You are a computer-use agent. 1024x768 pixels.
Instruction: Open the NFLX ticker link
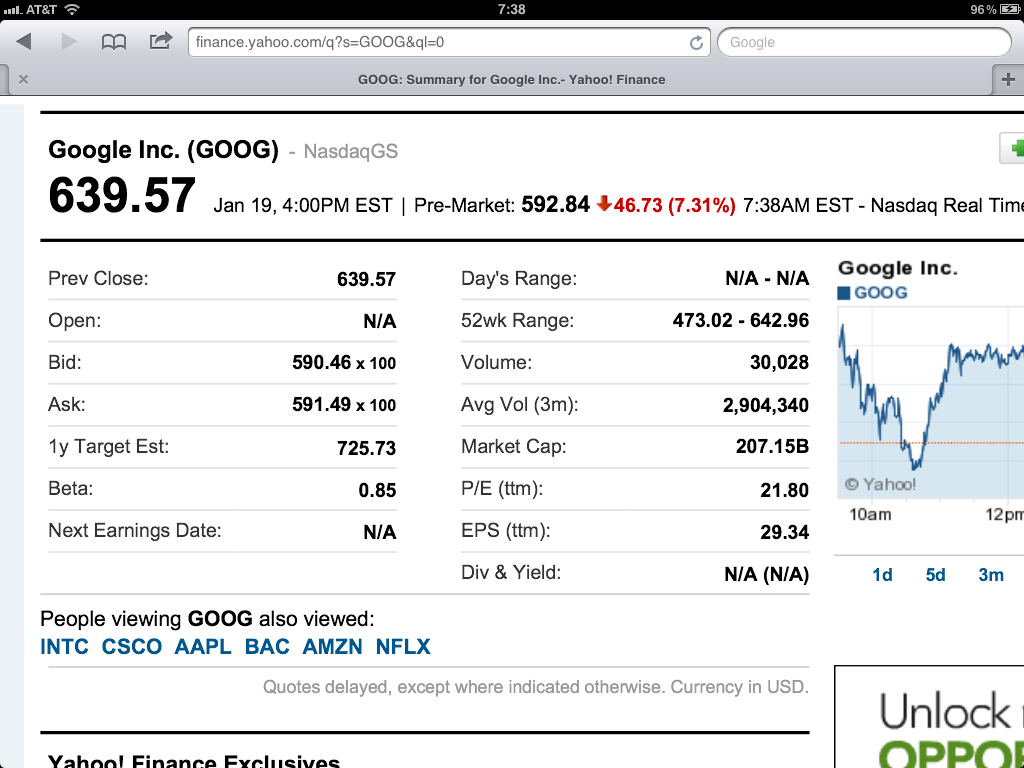point(403,647)
